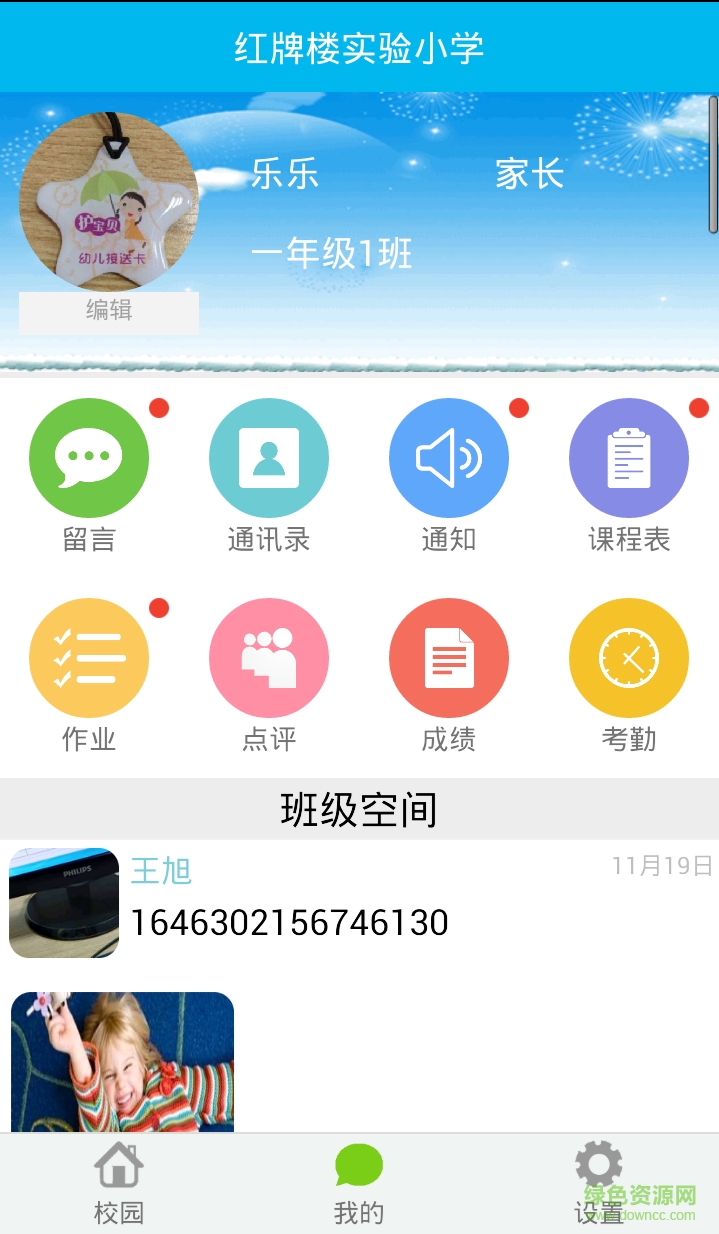The image size is (719, 1234).
Task: Open the 课程表 timetable
Action: (629, 459)
